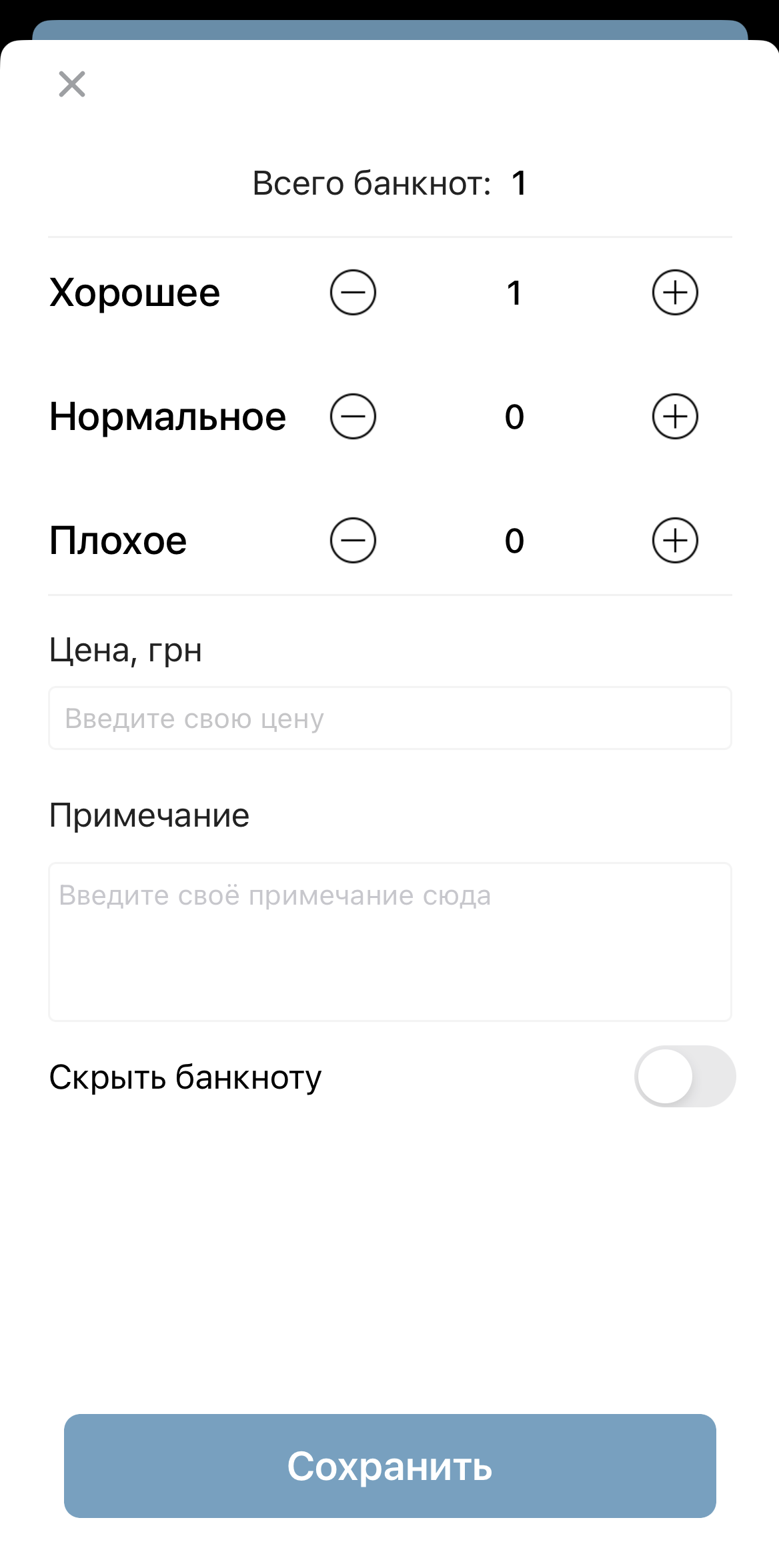This screenshot has width=779, height=1568.
Task: Focus the Цена, грн price field
Action: tap(389, 719)
